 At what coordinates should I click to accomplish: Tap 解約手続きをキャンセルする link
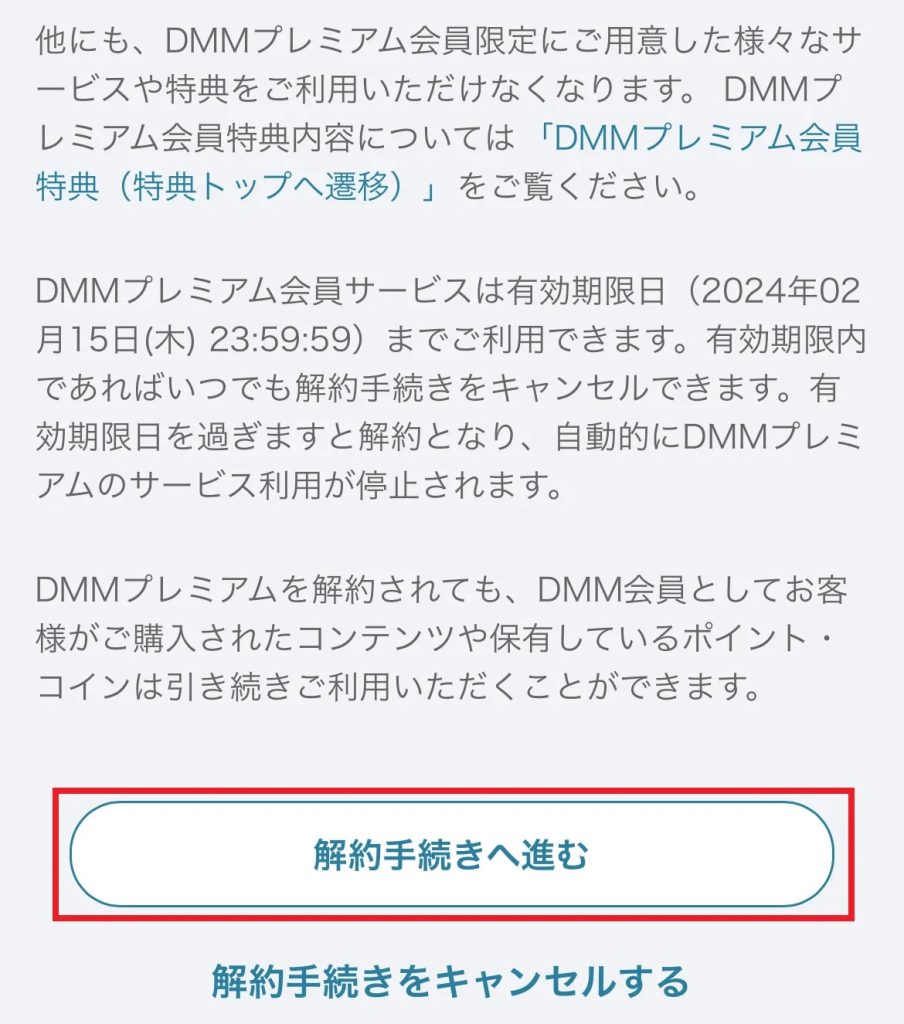click(451, 981)
